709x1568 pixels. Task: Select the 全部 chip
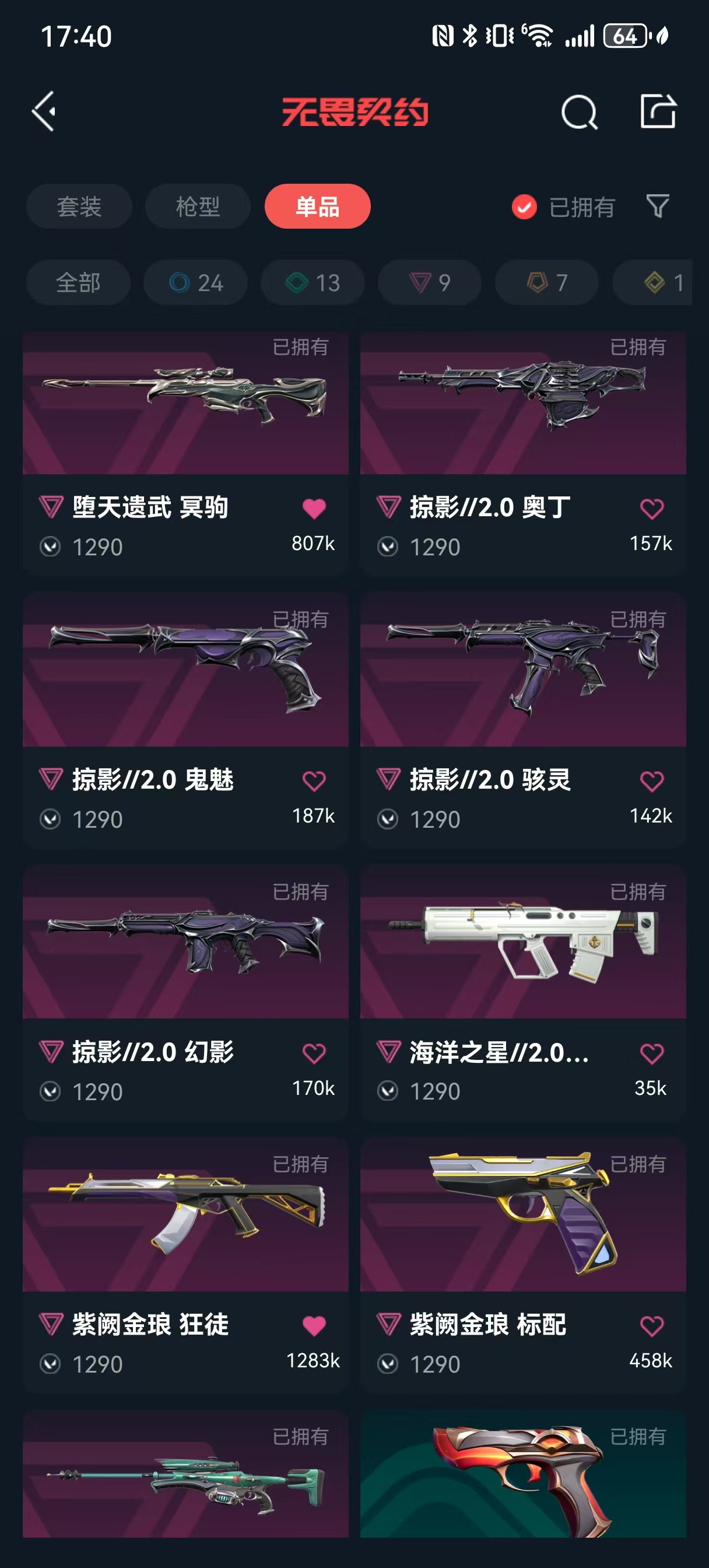pyautogui.click(x=78, y=282)
